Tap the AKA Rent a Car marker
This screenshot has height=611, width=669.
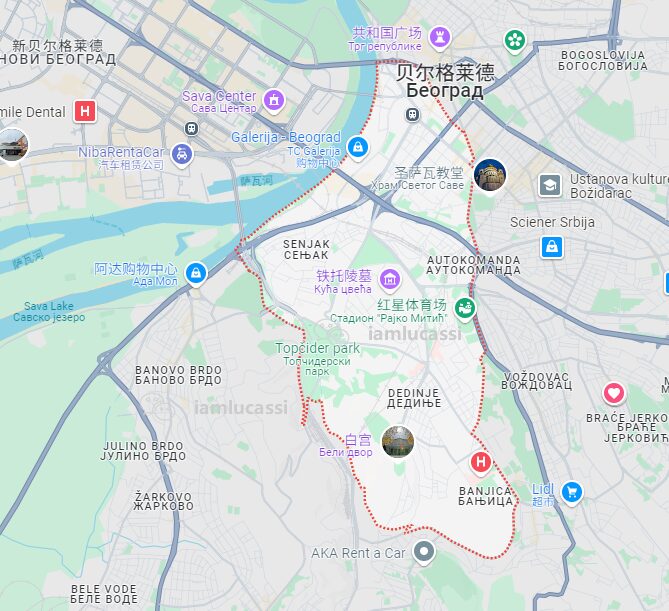tap(425, 552)
